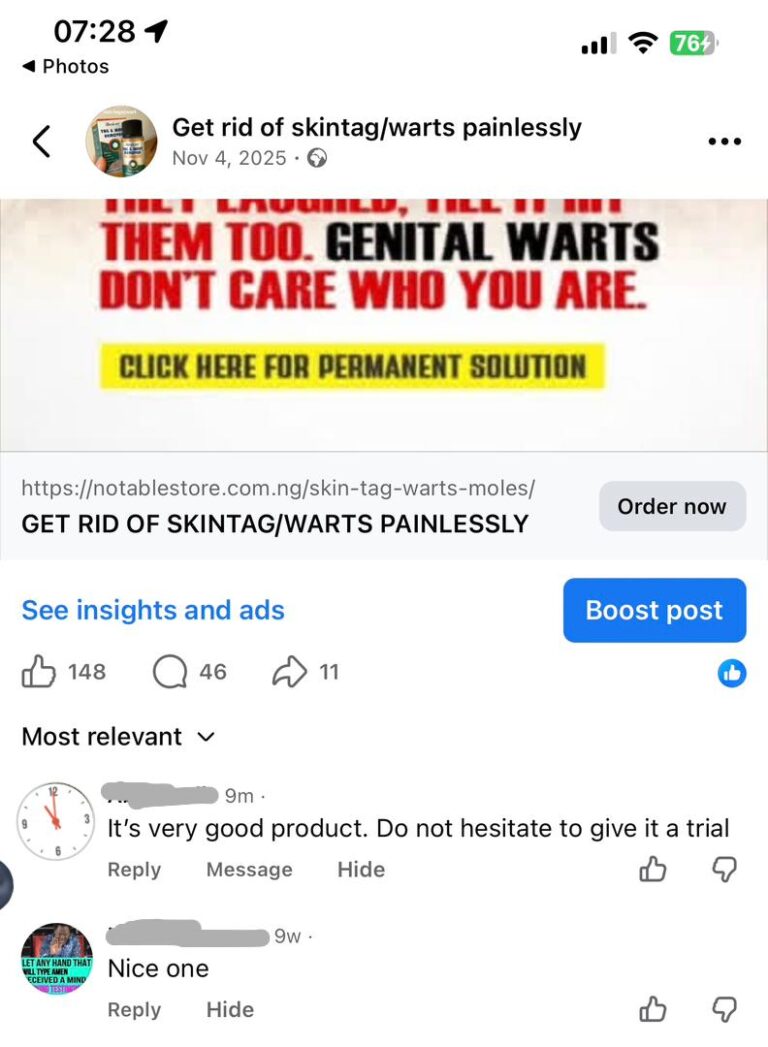This screenshot has height=1047, width=768.
Task: Tap the Boost post button
Action: tap(654, 610)
